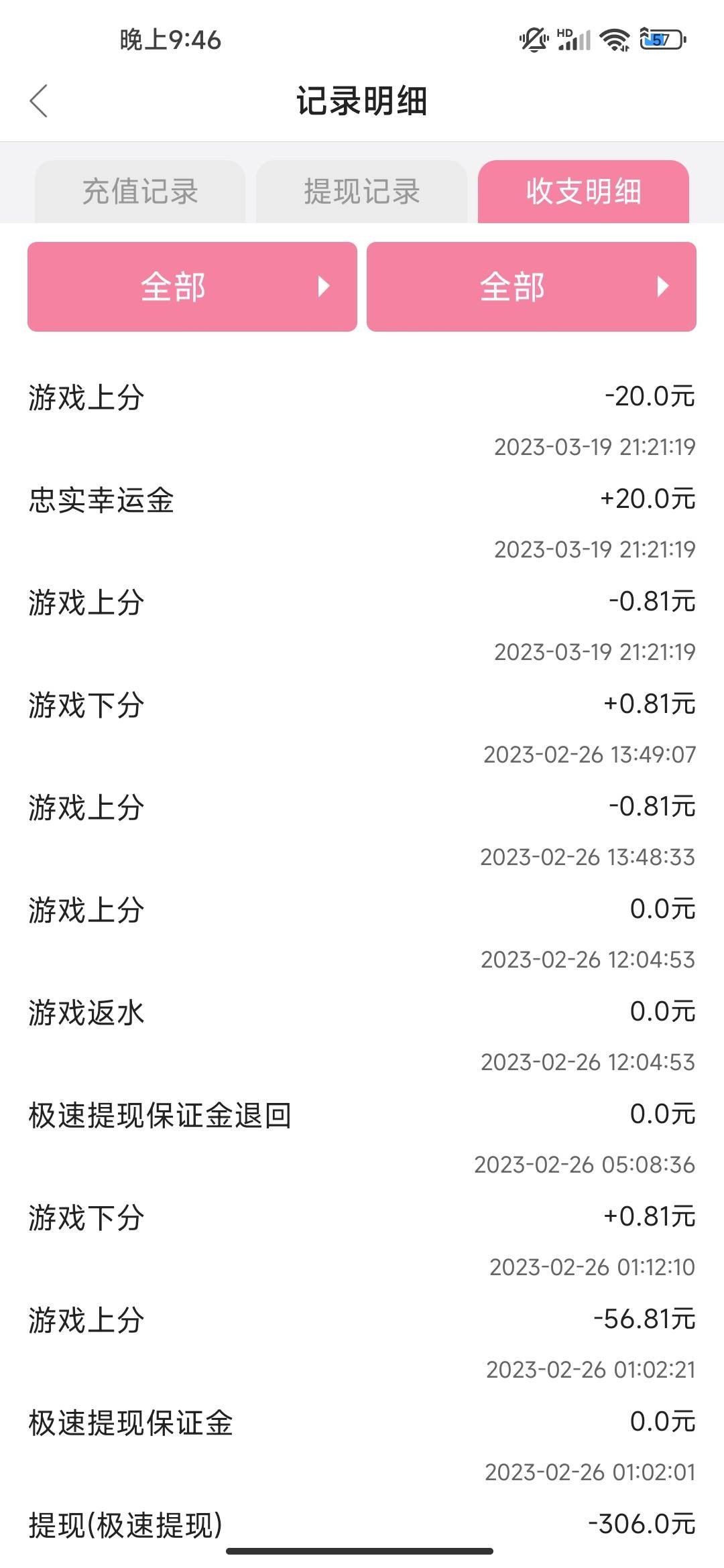Expand the right 全部 filter dropdown
Screen dimensions: 724x1568
(531, 287)
